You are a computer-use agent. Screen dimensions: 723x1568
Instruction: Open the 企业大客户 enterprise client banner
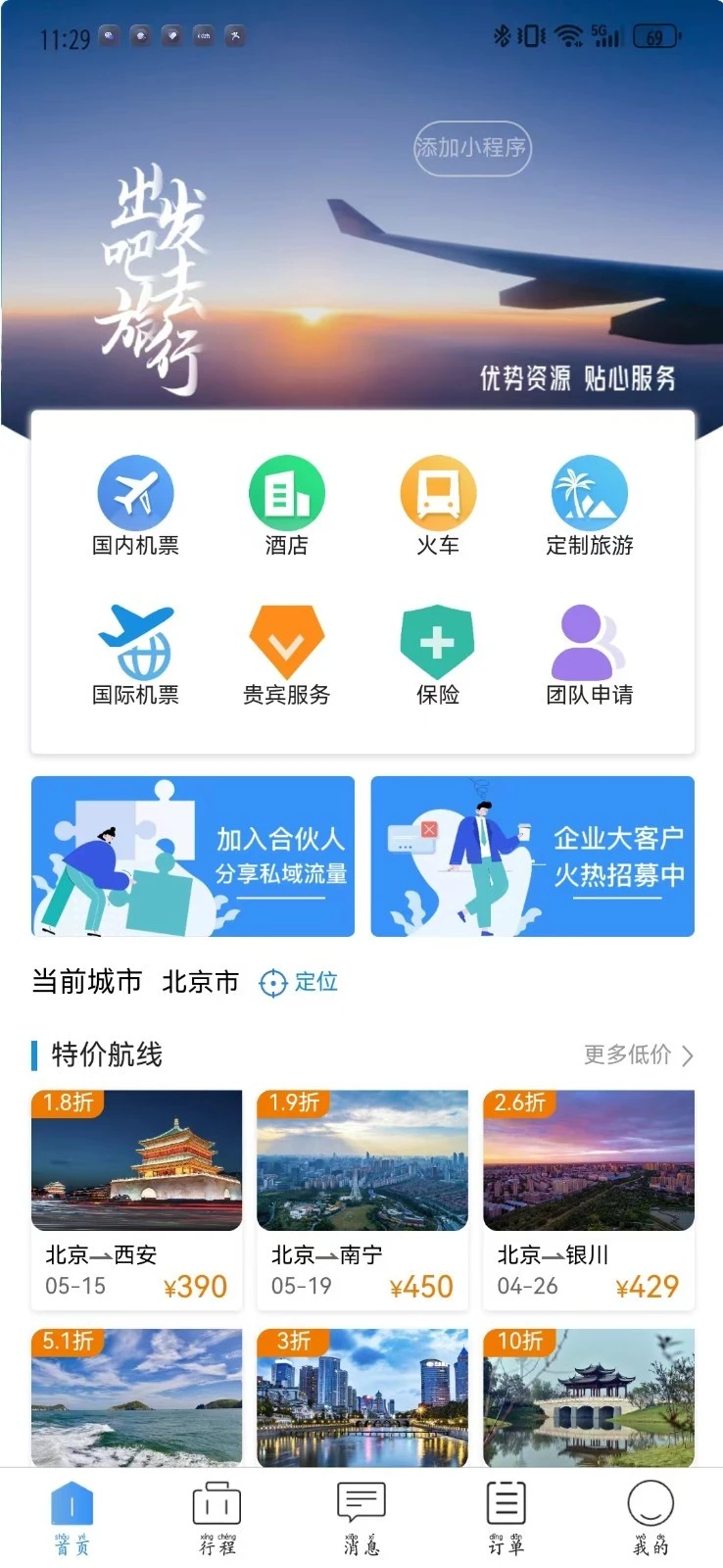point(532,856)
